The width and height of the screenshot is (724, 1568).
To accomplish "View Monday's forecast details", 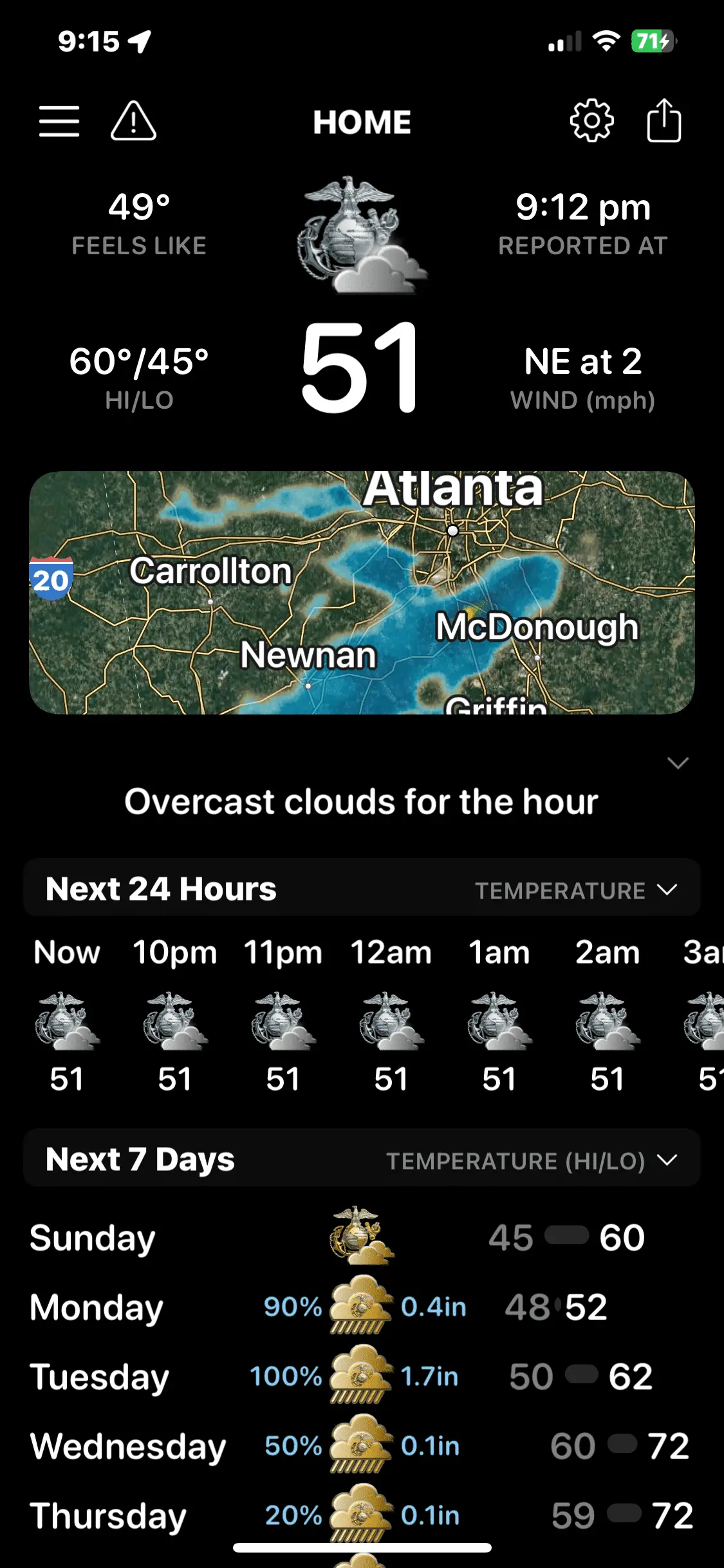I will (362, 1307).
